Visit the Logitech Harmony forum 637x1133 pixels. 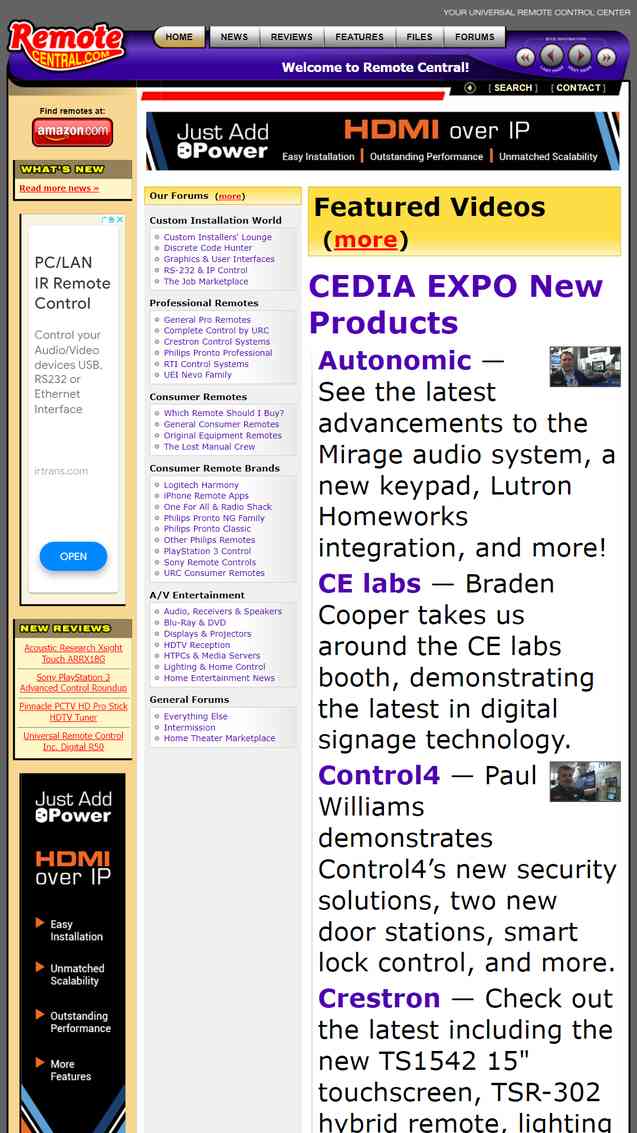201,485
